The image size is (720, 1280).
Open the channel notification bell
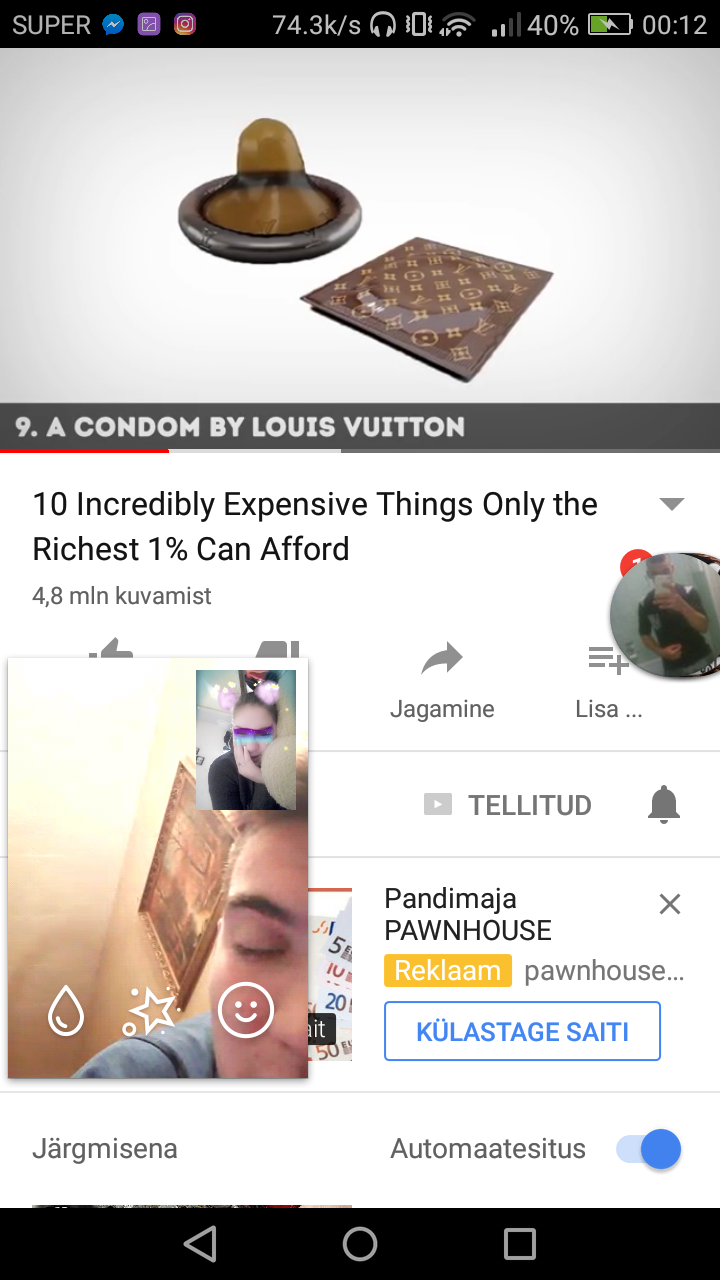(x=664, y=804)
